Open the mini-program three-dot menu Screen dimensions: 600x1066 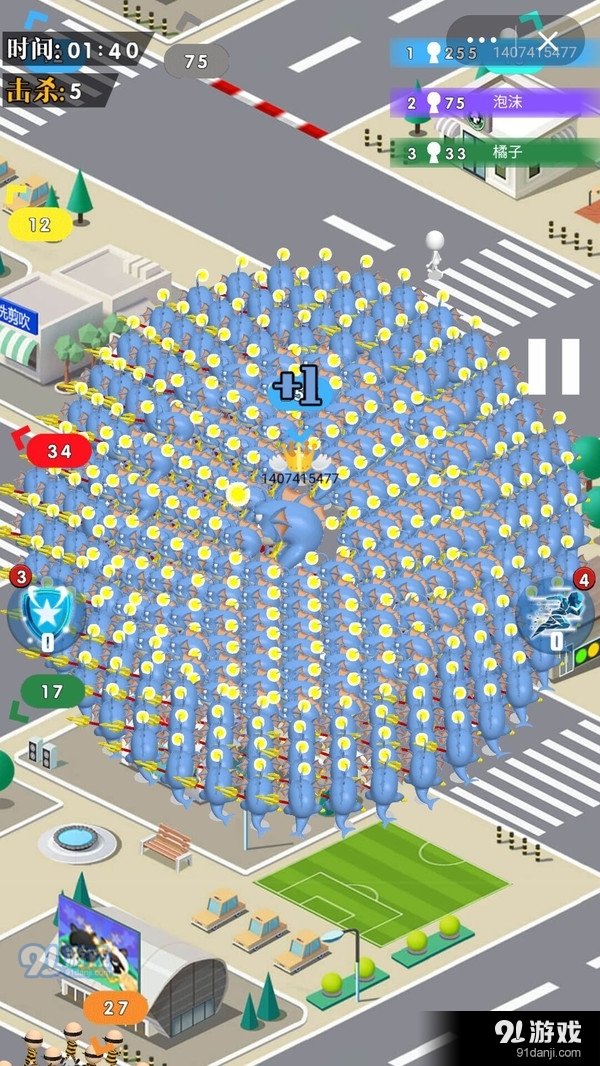tap(481, 40)
